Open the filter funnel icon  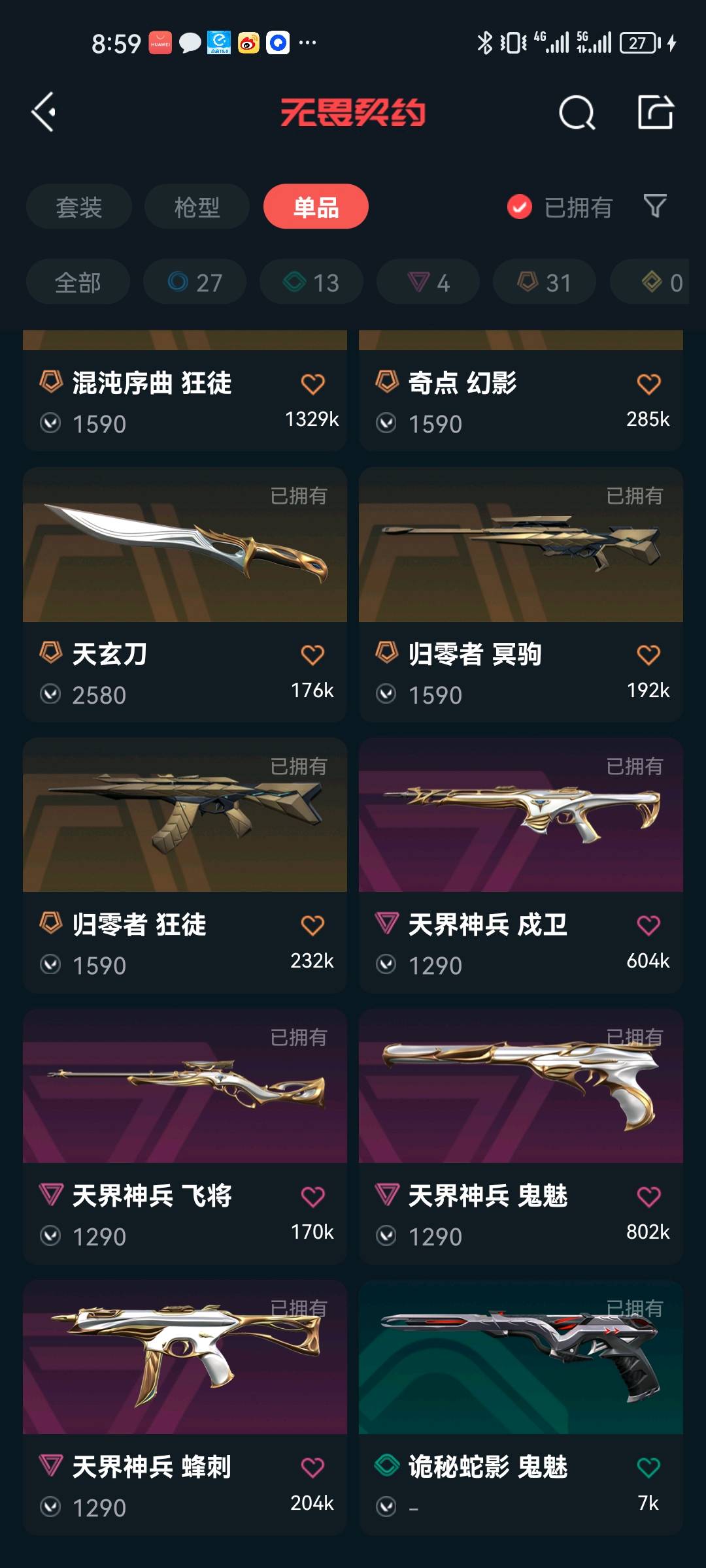[655, 206]
